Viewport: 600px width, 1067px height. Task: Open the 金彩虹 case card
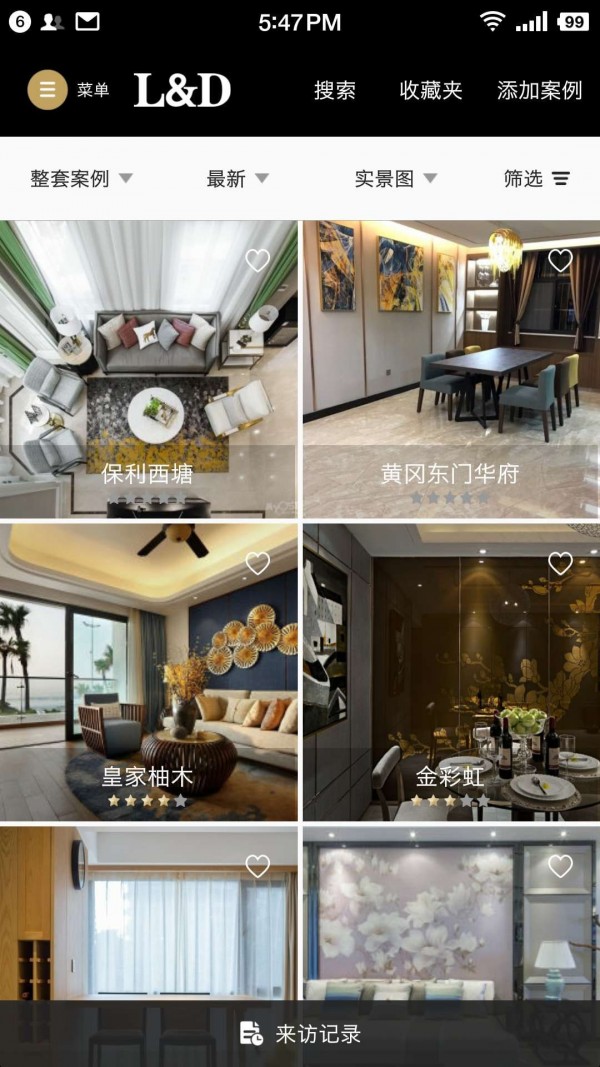pos(451,672)
